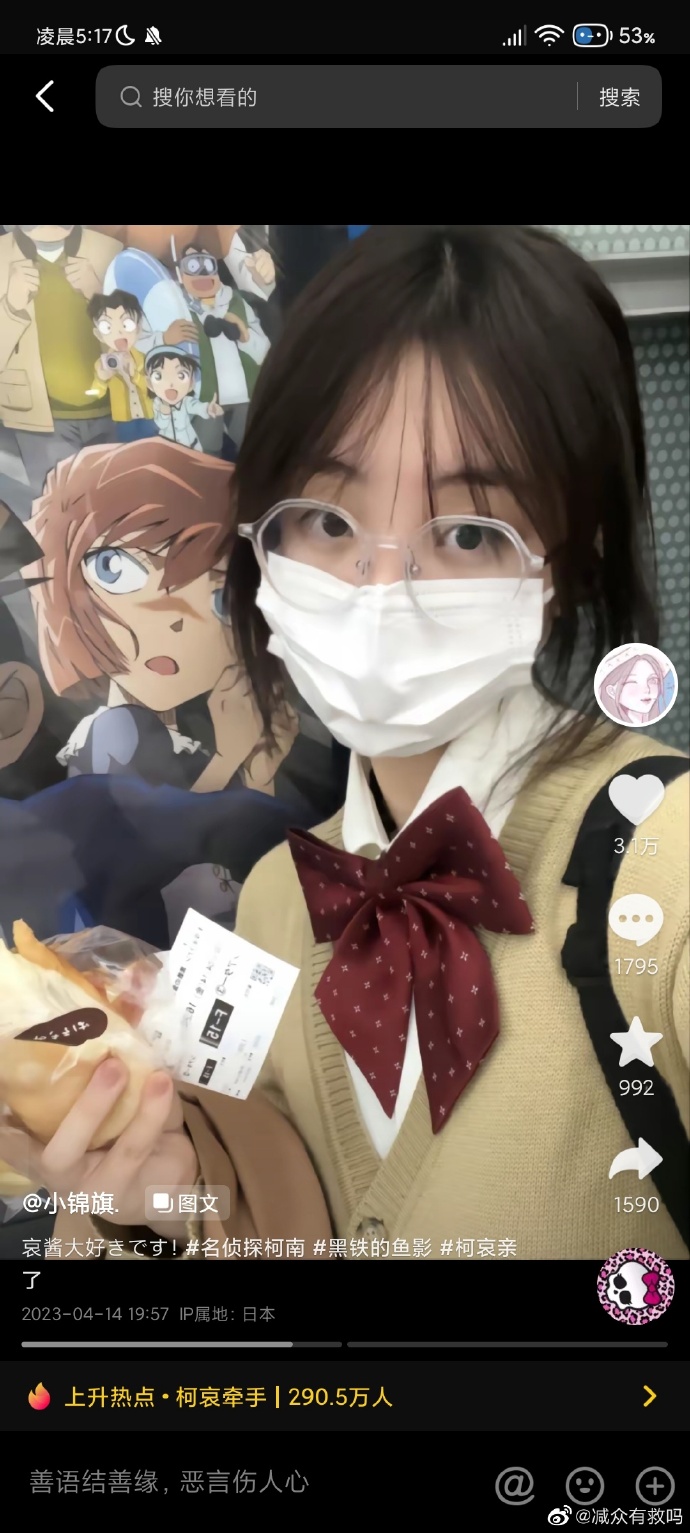Share this post with the arrow icon
The width and height of the screenshot is (690, 1533).
tap(636, 1160)
